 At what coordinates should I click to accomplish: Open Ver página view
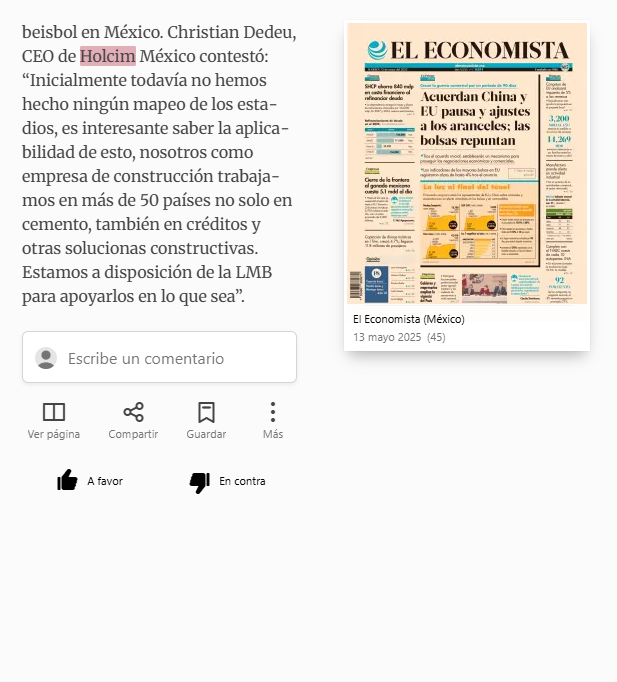(54, 421)
